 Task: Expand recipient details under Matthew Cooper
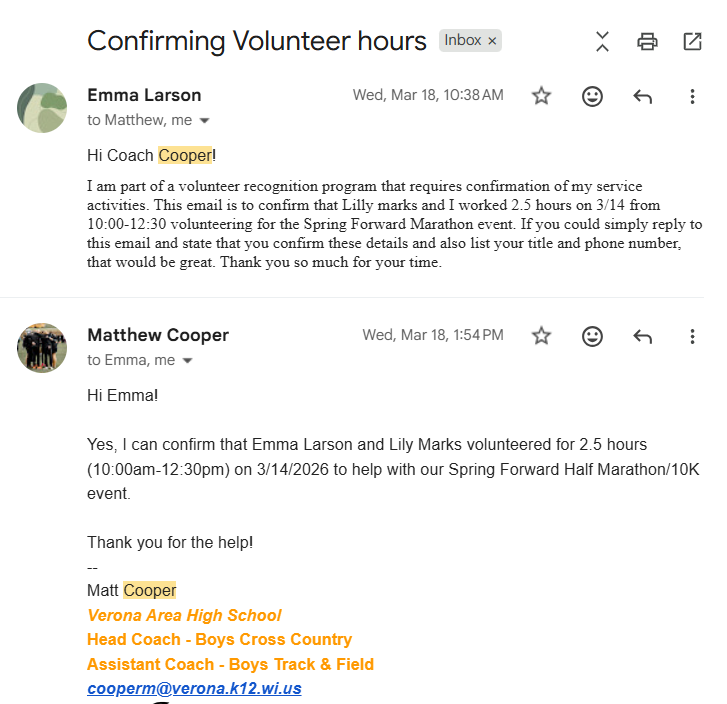(x=187, y=361)
